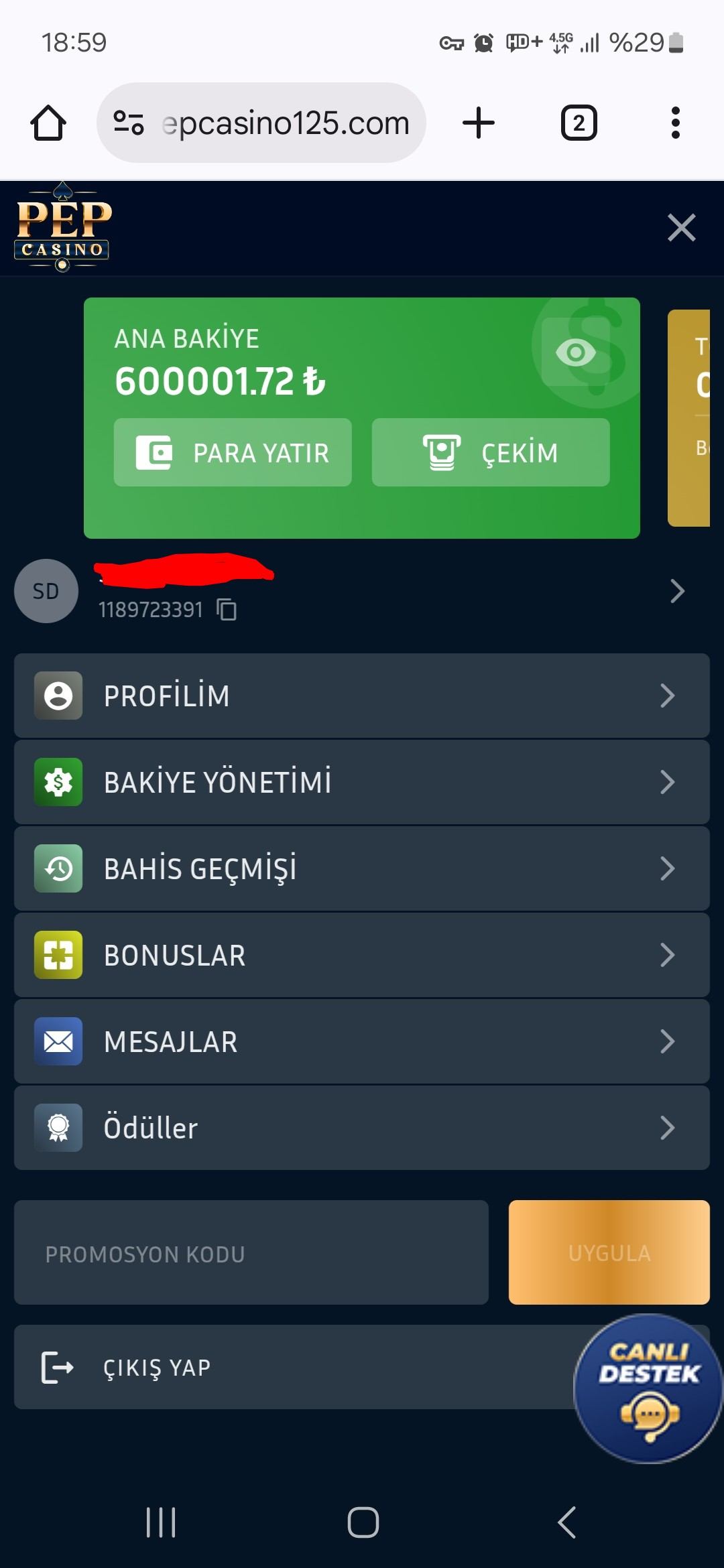Tap the UYGULA apply button
The image size is (724, 1568).
click(609, 1252)
